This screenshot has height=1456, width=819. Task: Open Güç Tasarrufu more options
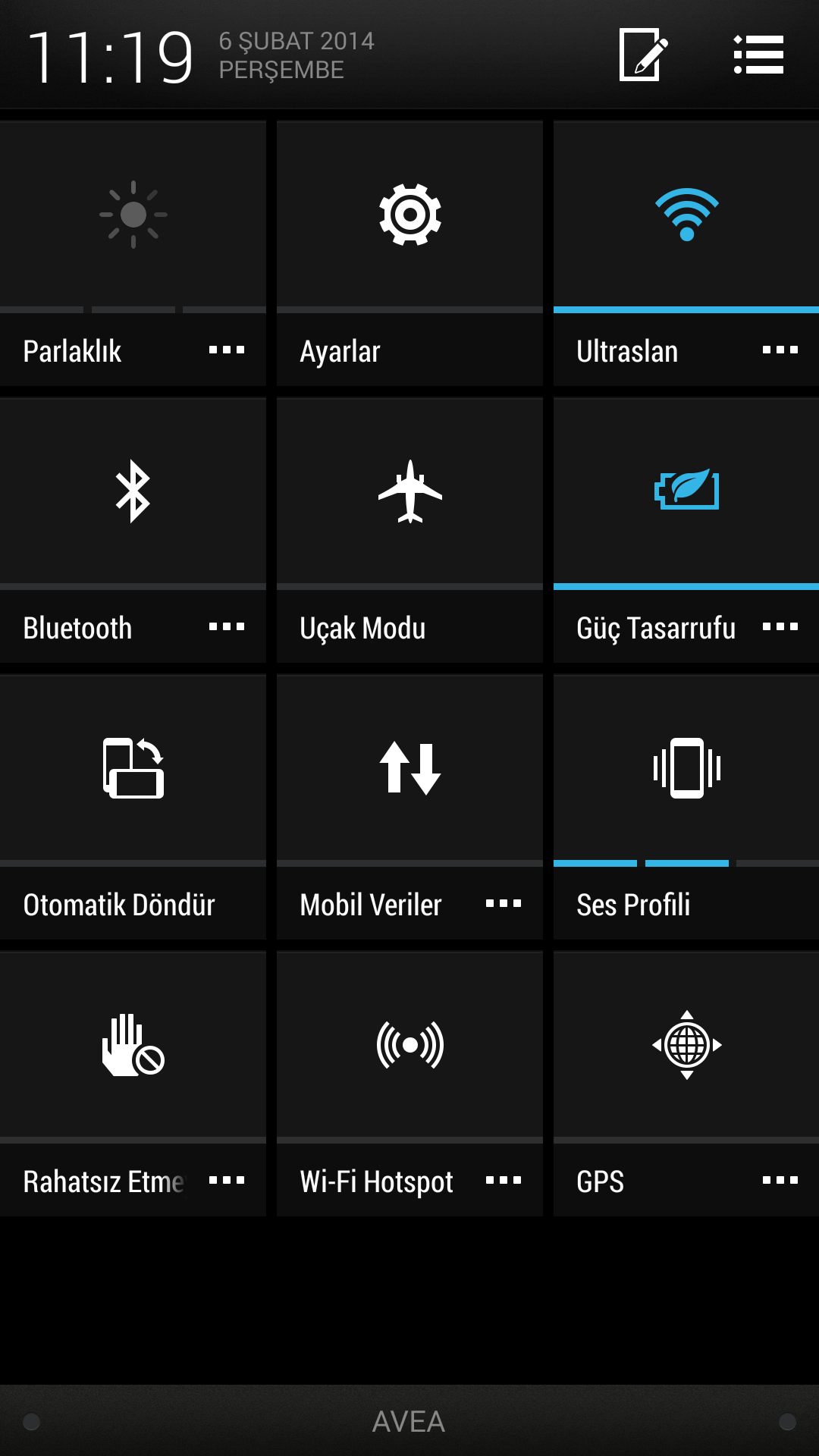click(780, 627)
